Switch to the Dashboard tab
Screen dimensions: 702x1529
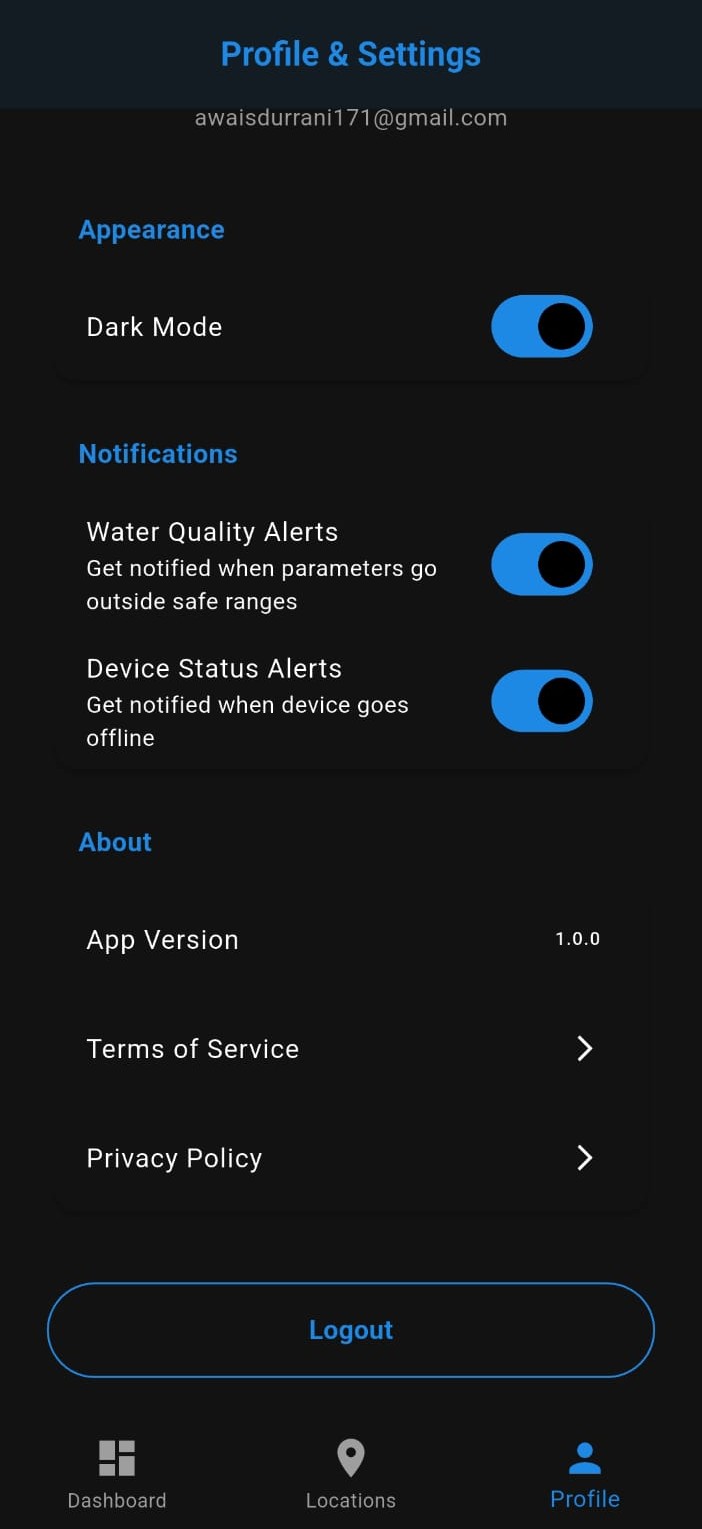click(117, 1473)
